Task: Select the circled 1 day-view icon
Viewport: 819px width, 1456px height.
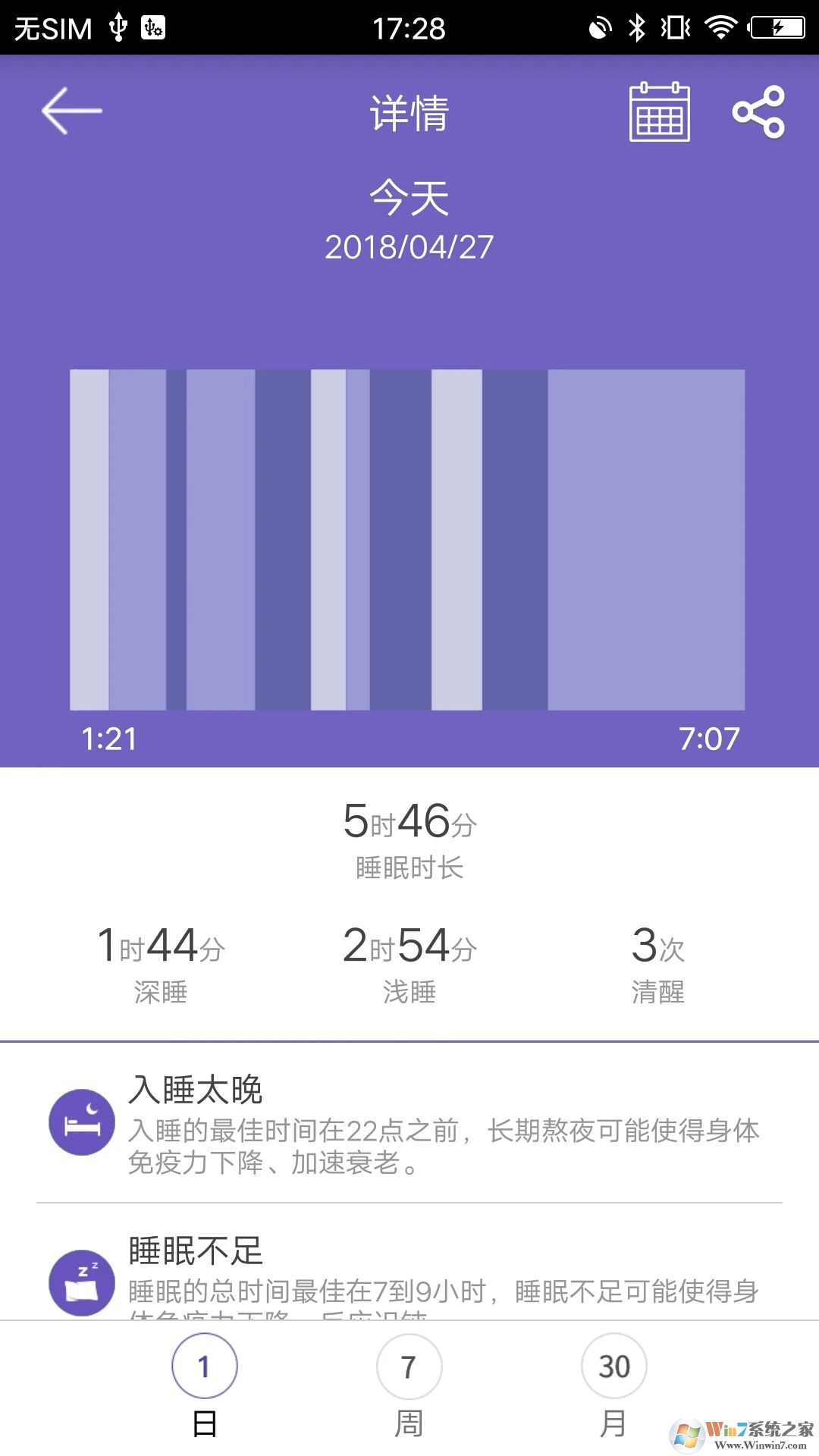Action: (205, 1366)
